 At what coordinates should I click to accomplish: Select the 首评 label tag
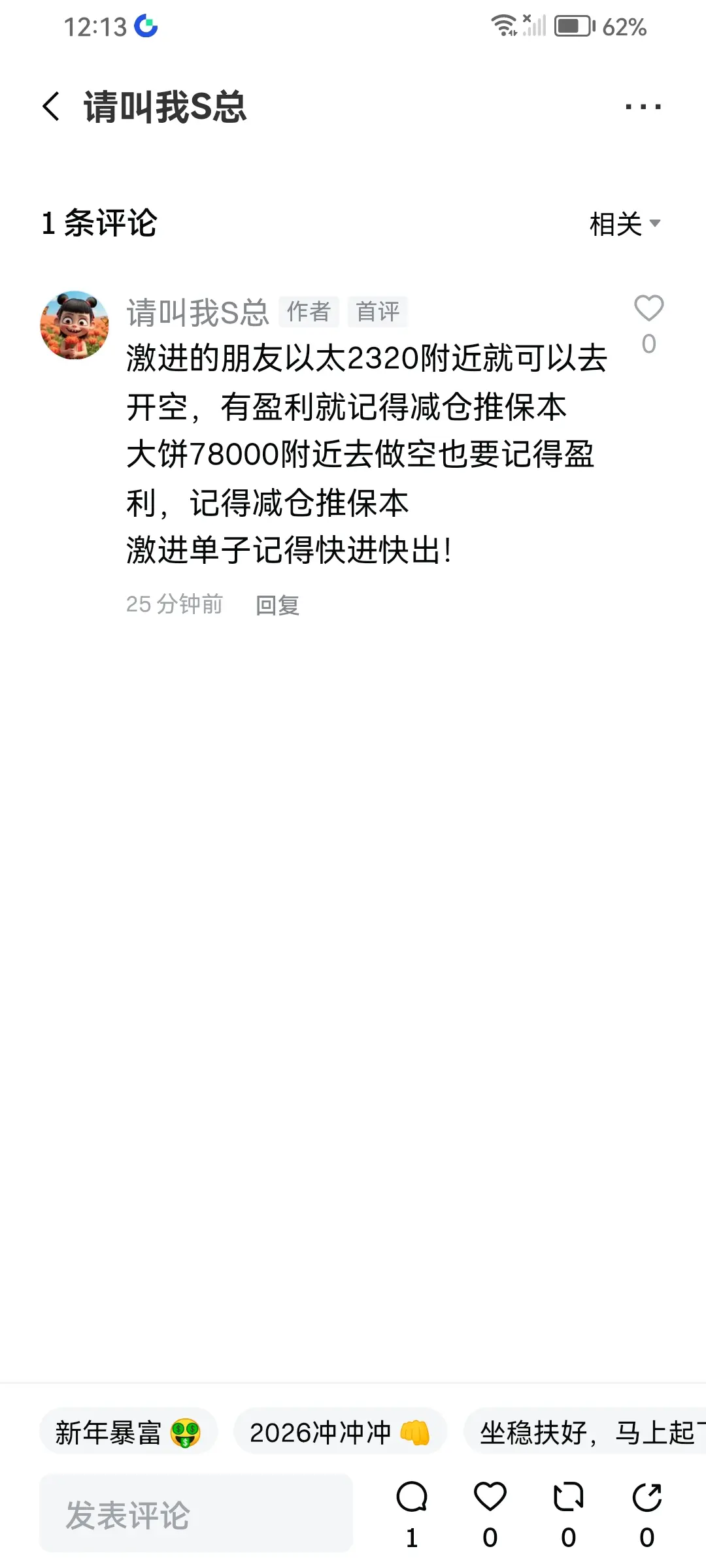[x=378, y=311]
